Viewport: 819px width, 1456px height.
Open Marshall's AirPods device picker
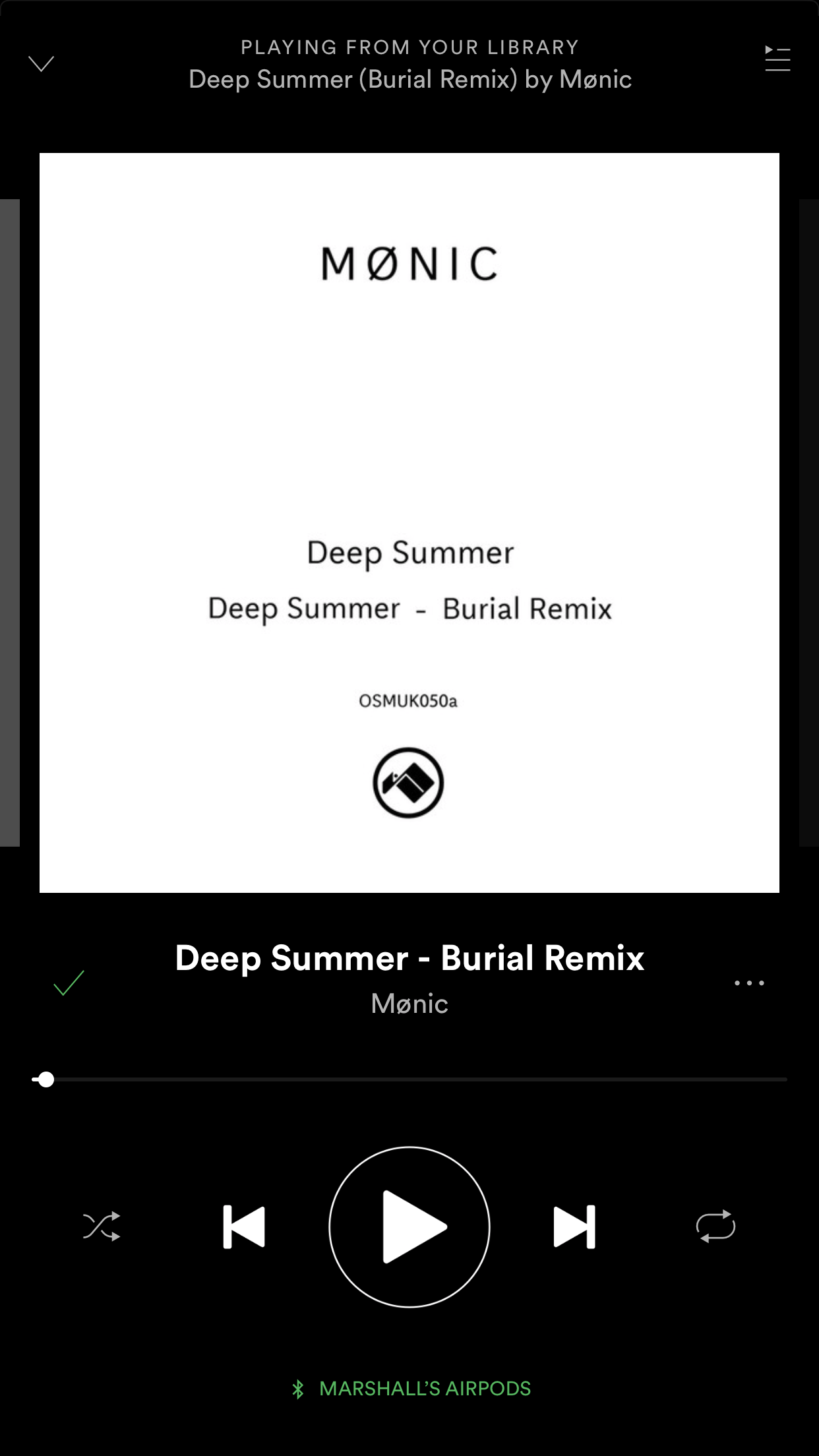[411, 1389]
